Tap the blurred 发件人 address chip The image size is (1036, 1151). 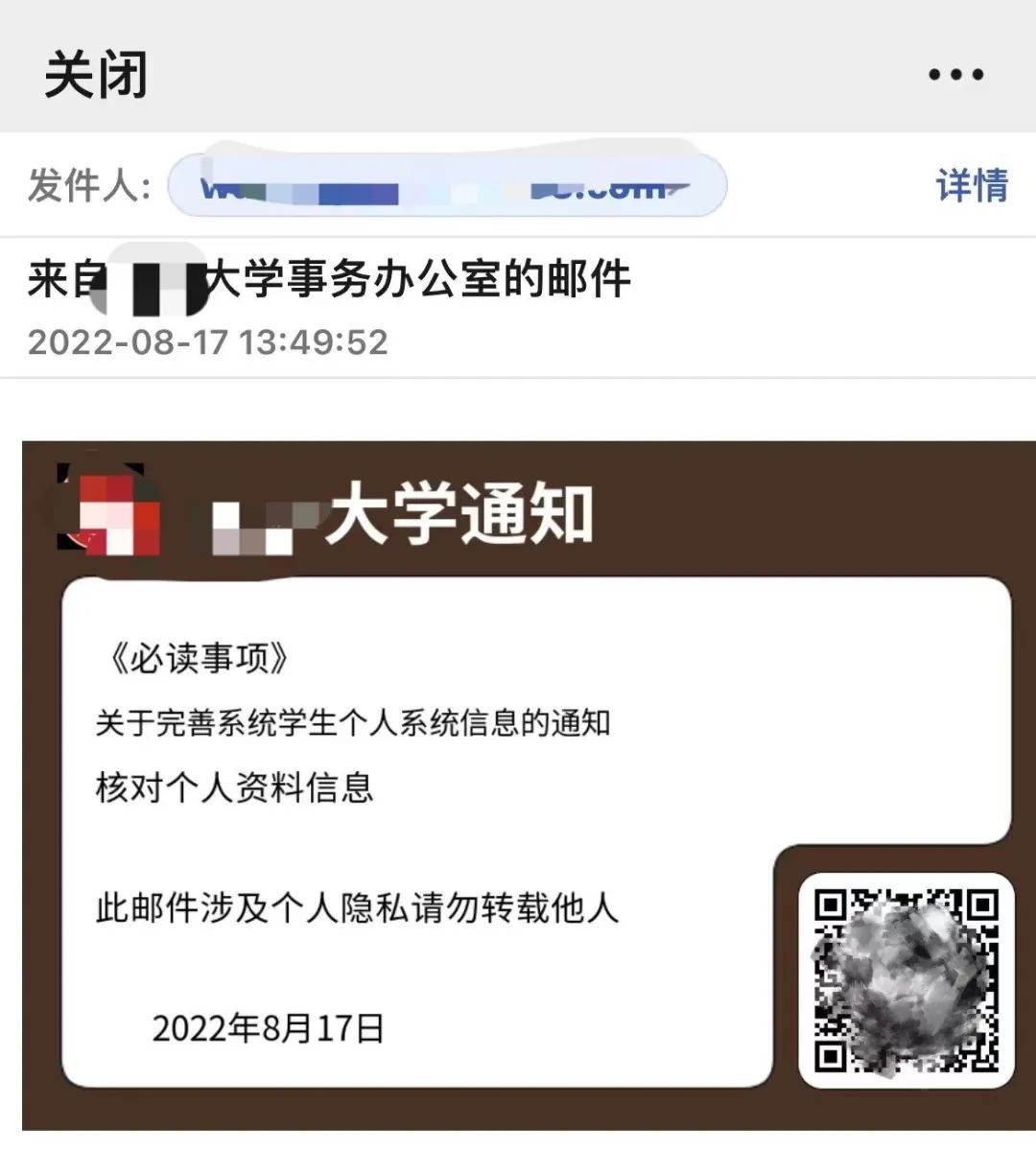pos(446,184)
